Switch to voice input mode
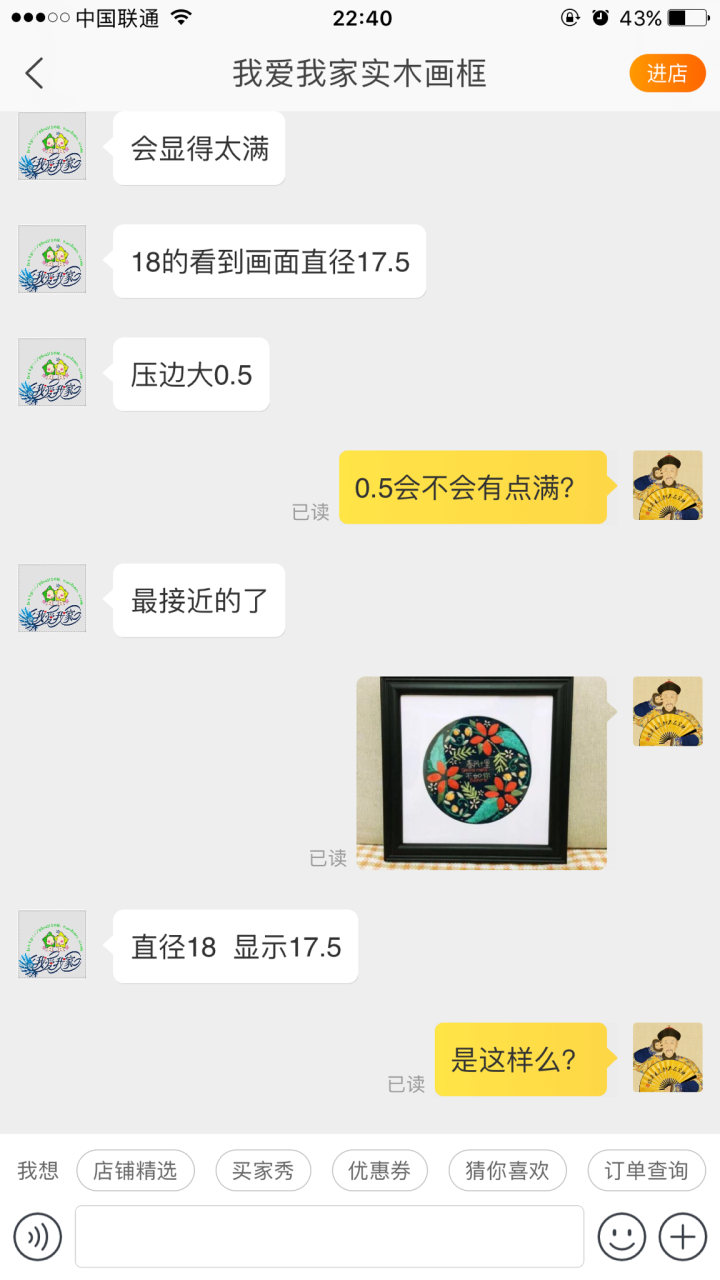720x1280 pixels. pos(38,1237)
